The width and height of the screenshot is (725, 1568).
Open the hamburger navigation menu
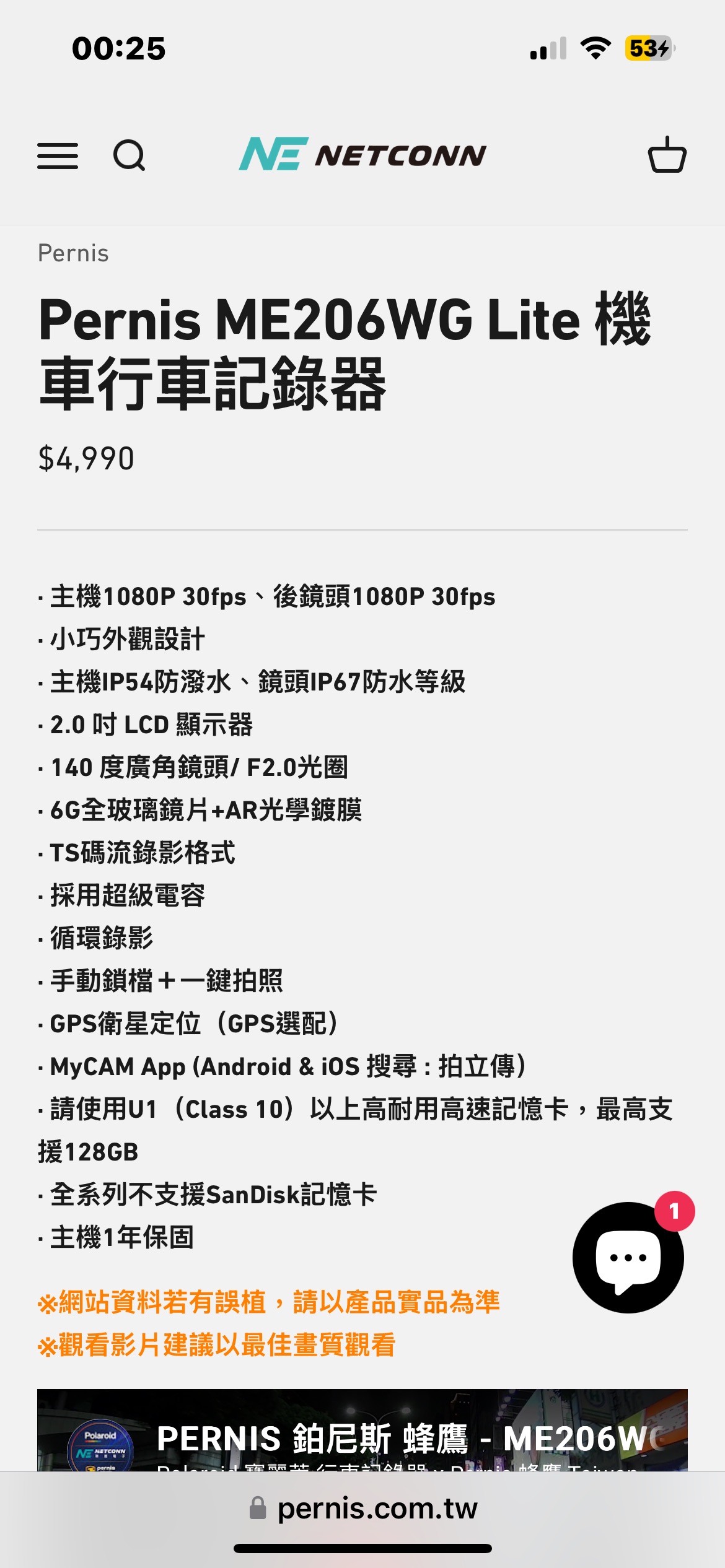pos(58,155)
